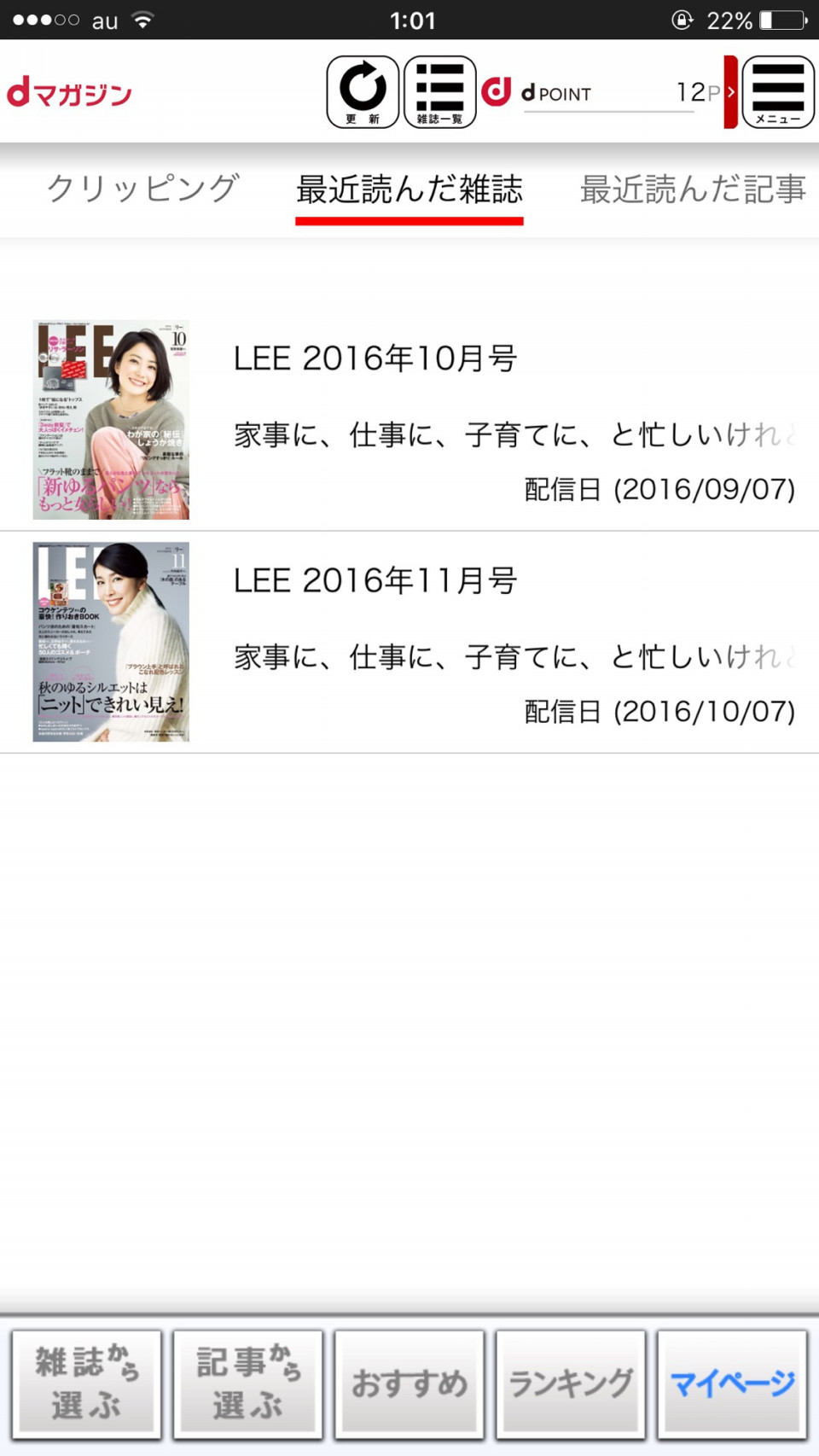Open the メニュー hamburger menu
Image resolution: width=819 pixels, height=1456 pixels.
click(x=778, y=92)
